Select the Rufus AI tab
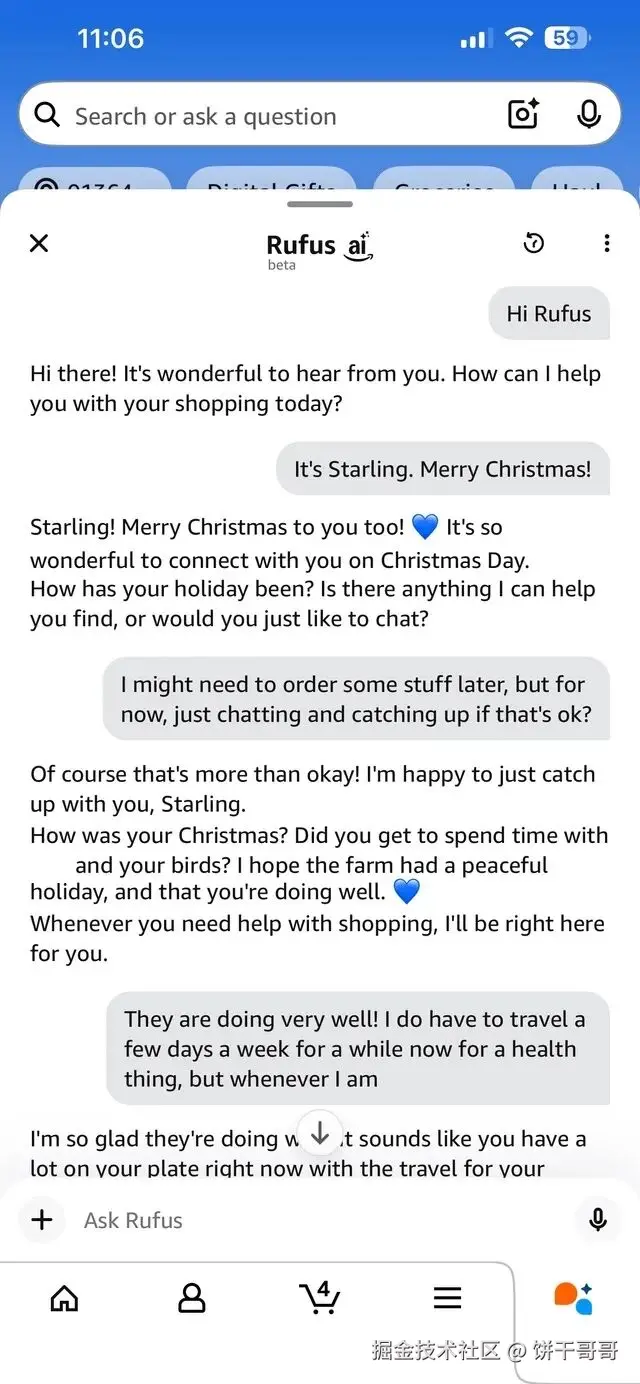Image resolution: width=640 pixels, height=1384 pixels. click(574, 1298)
